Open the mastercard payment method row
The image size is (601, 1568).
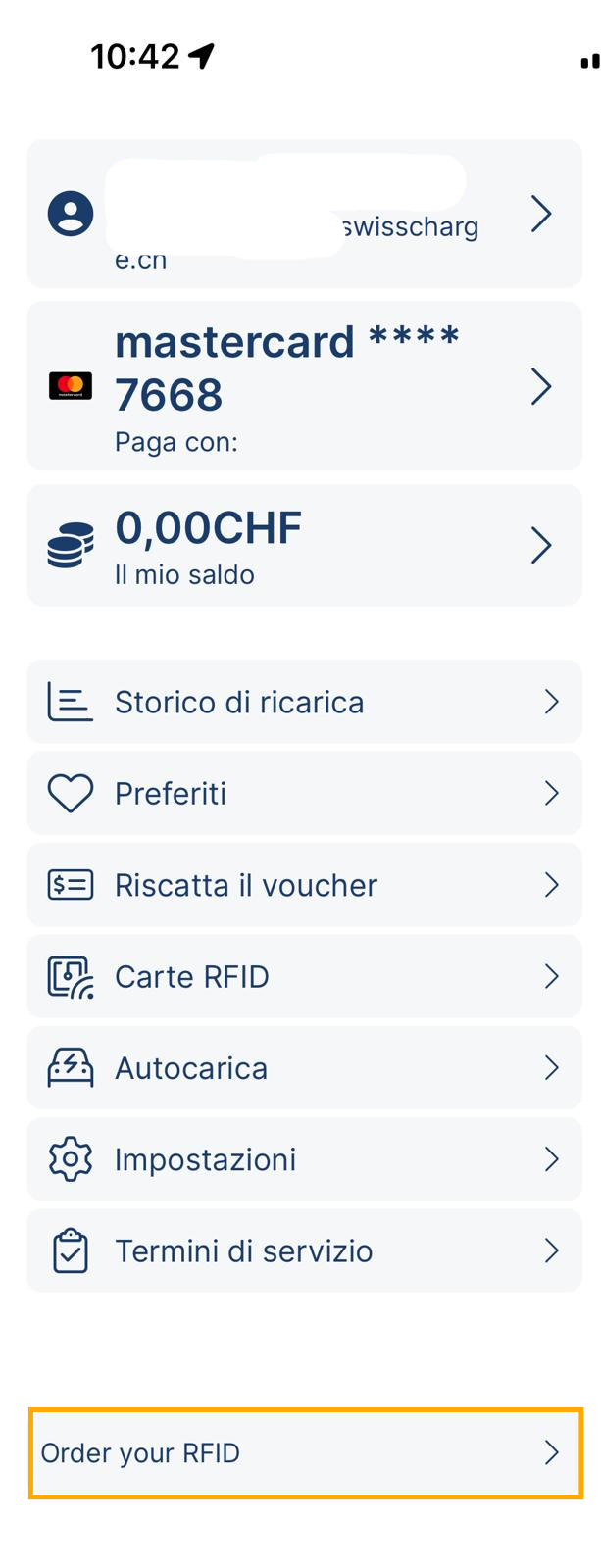pyautogui.click(x=304, y=386)
